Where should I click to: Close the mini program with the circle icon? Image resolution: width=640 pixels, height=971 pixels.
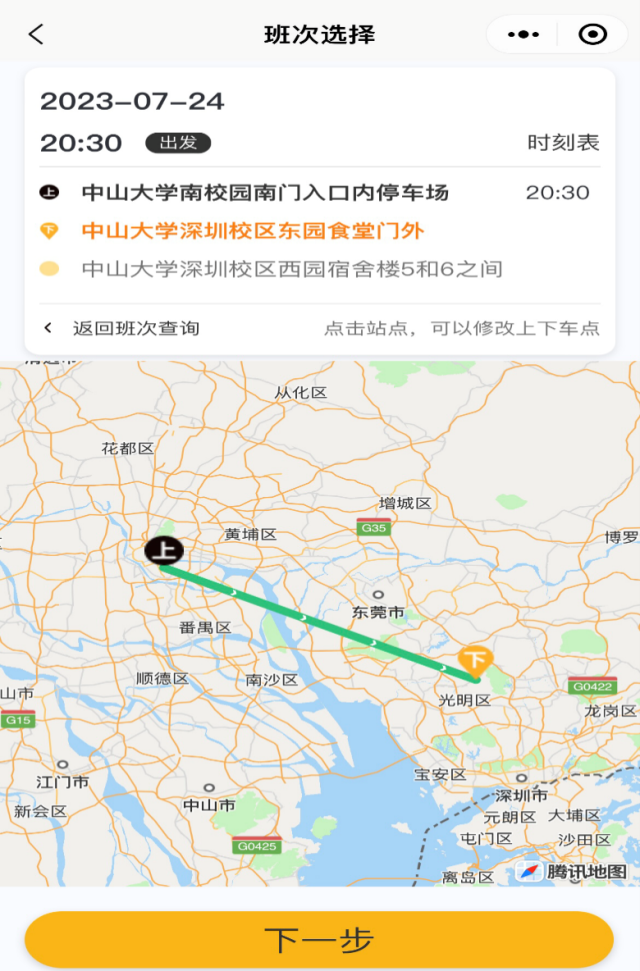(x=593, y=34)
